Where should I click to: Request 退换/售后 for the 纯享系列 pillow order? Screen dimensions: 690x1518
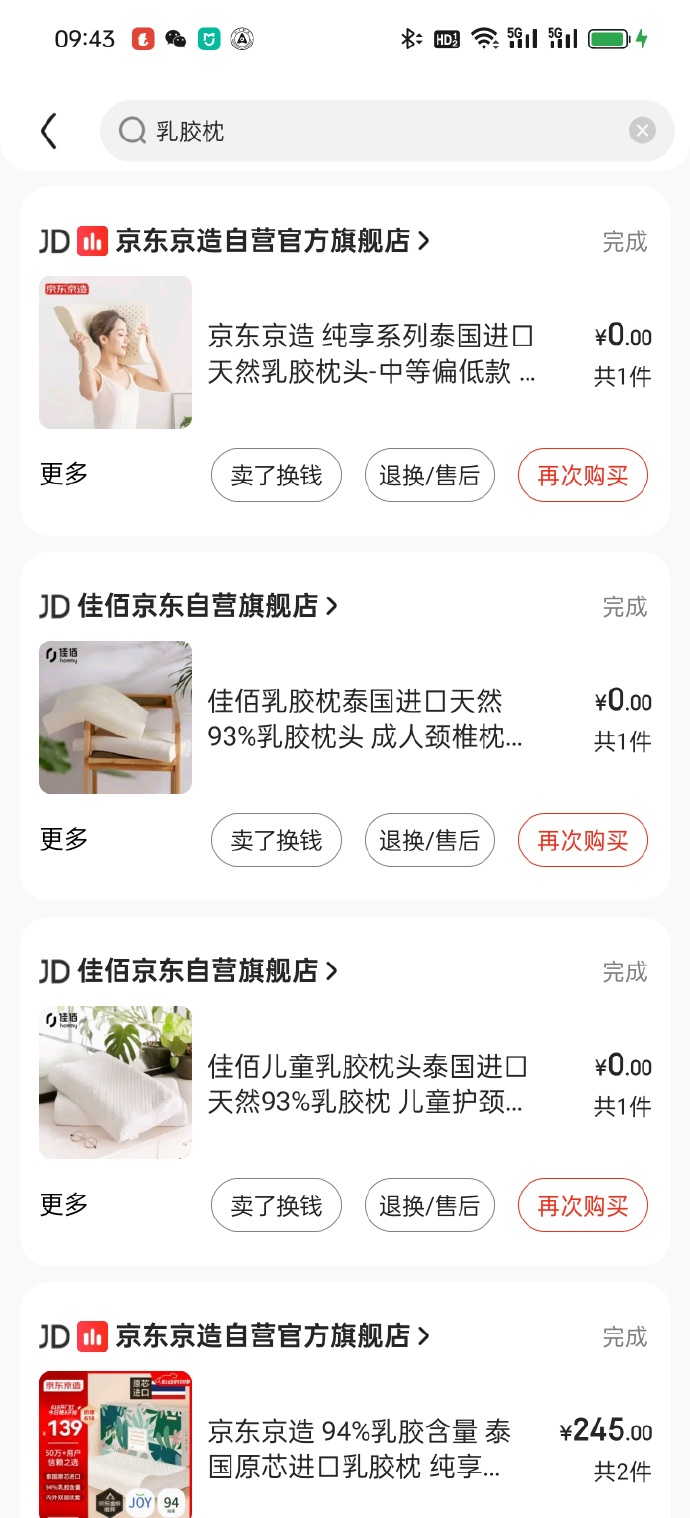429,475
